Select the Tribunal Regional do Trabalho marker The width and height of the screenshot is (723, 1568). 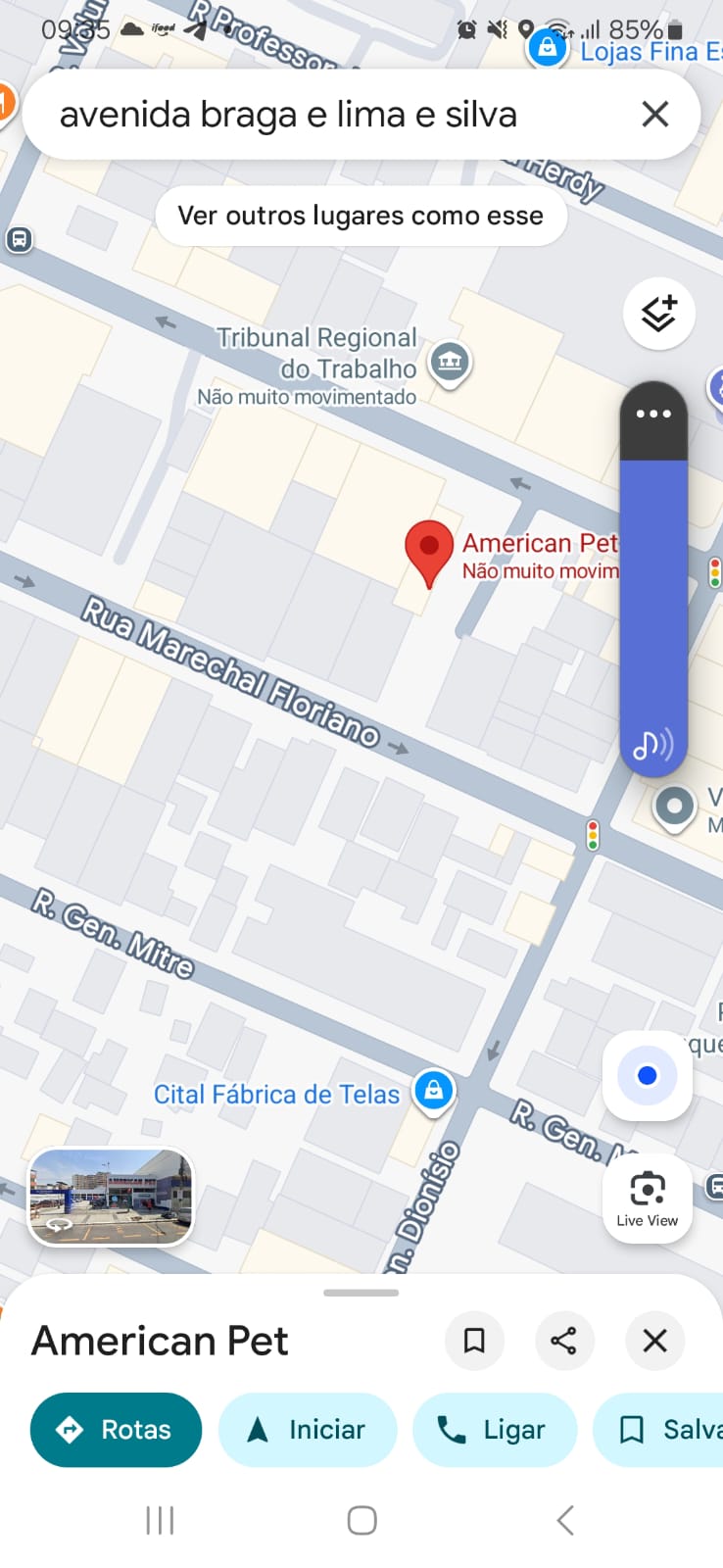450,364
